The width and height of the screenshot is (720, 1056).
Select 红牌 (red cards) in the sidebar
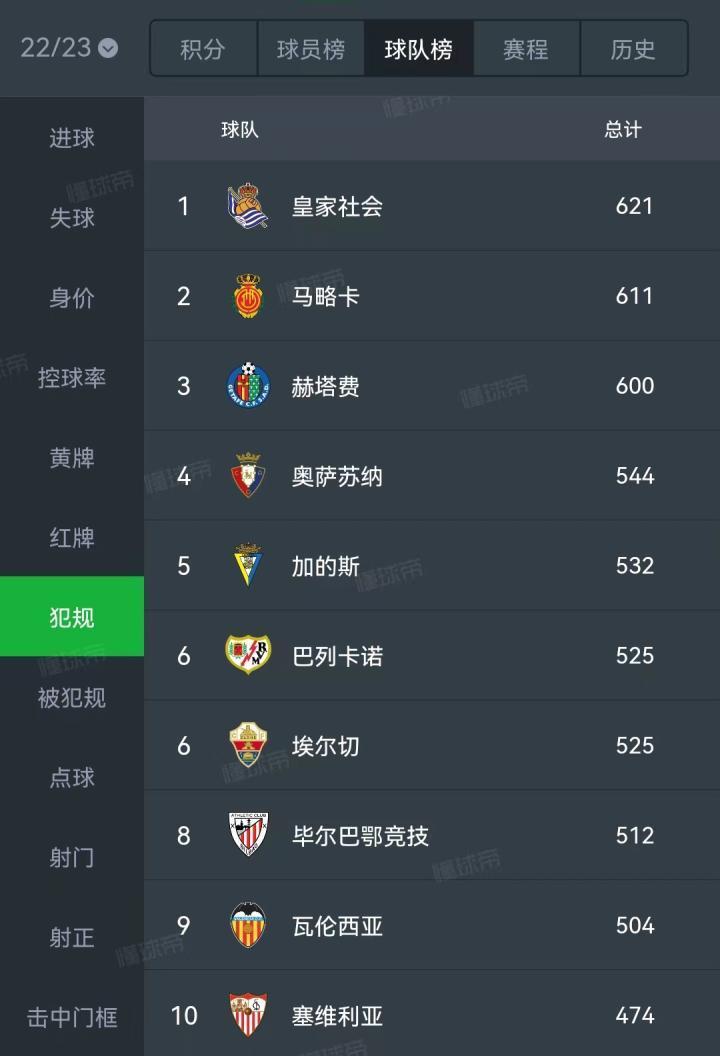tap(72, 538)
